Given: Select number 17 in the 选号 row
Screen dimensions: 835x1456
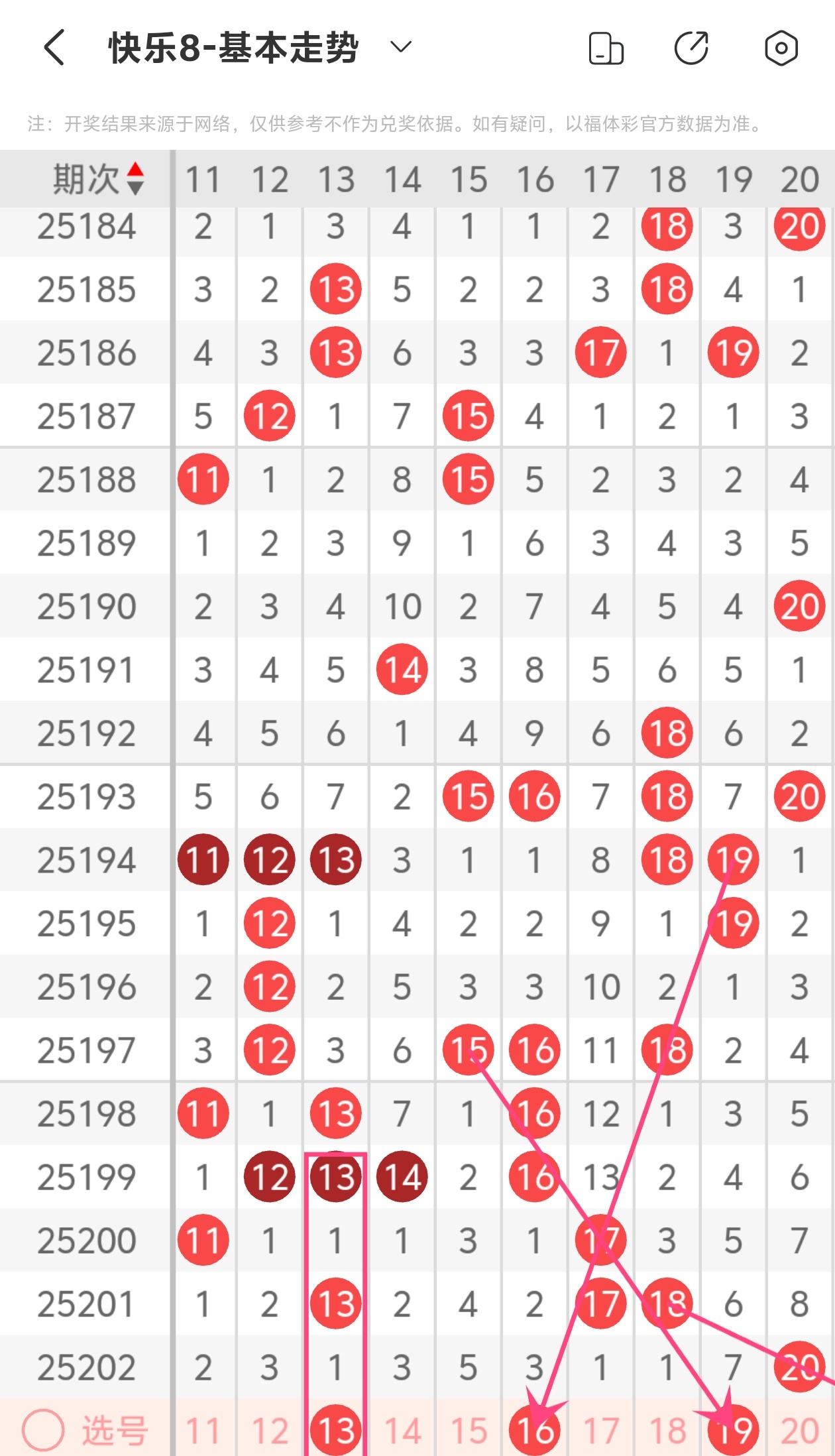Looking at the screenshot, I should 600,1431.
